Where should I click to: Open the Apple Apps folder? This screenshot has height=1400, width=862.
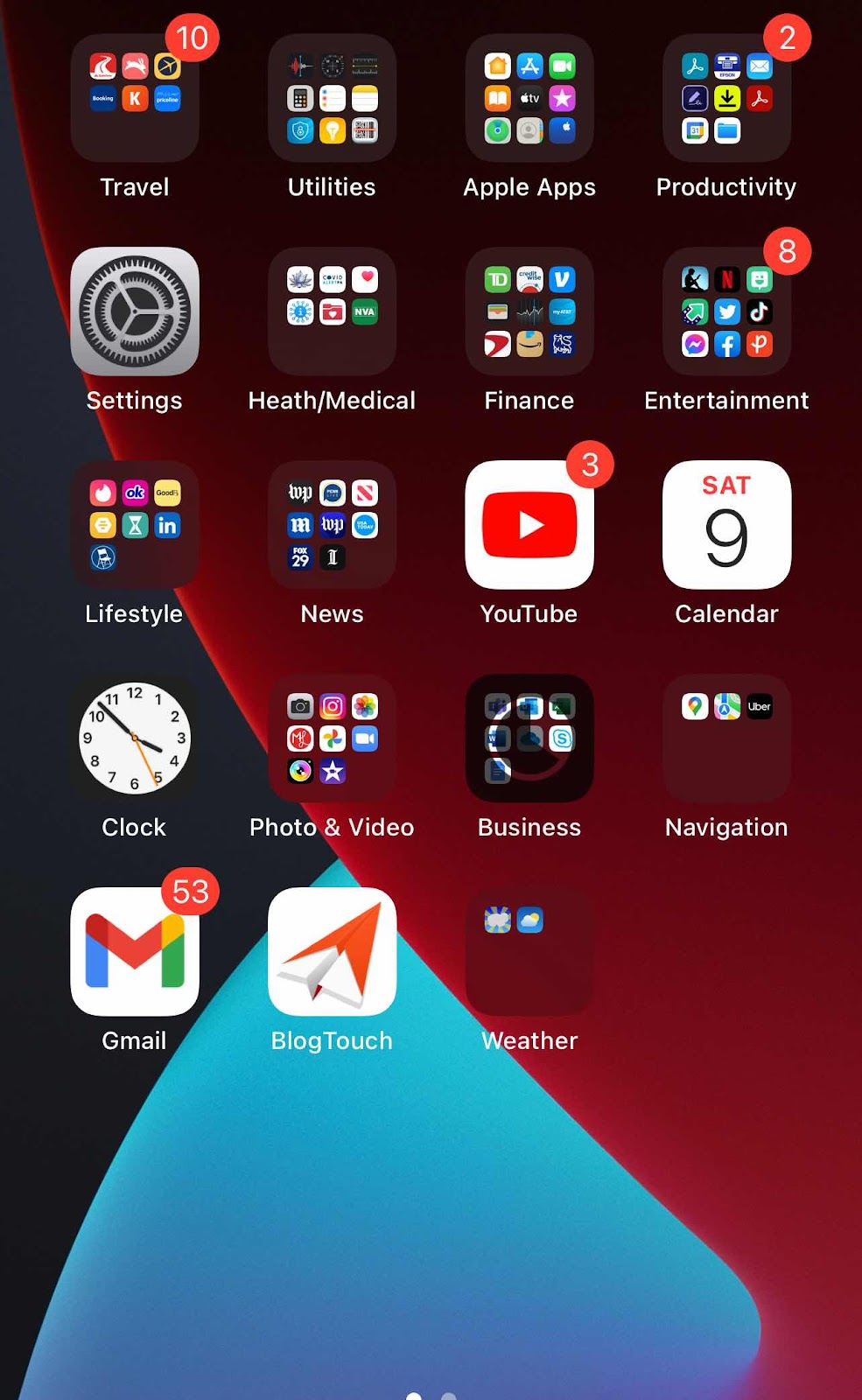529,98
